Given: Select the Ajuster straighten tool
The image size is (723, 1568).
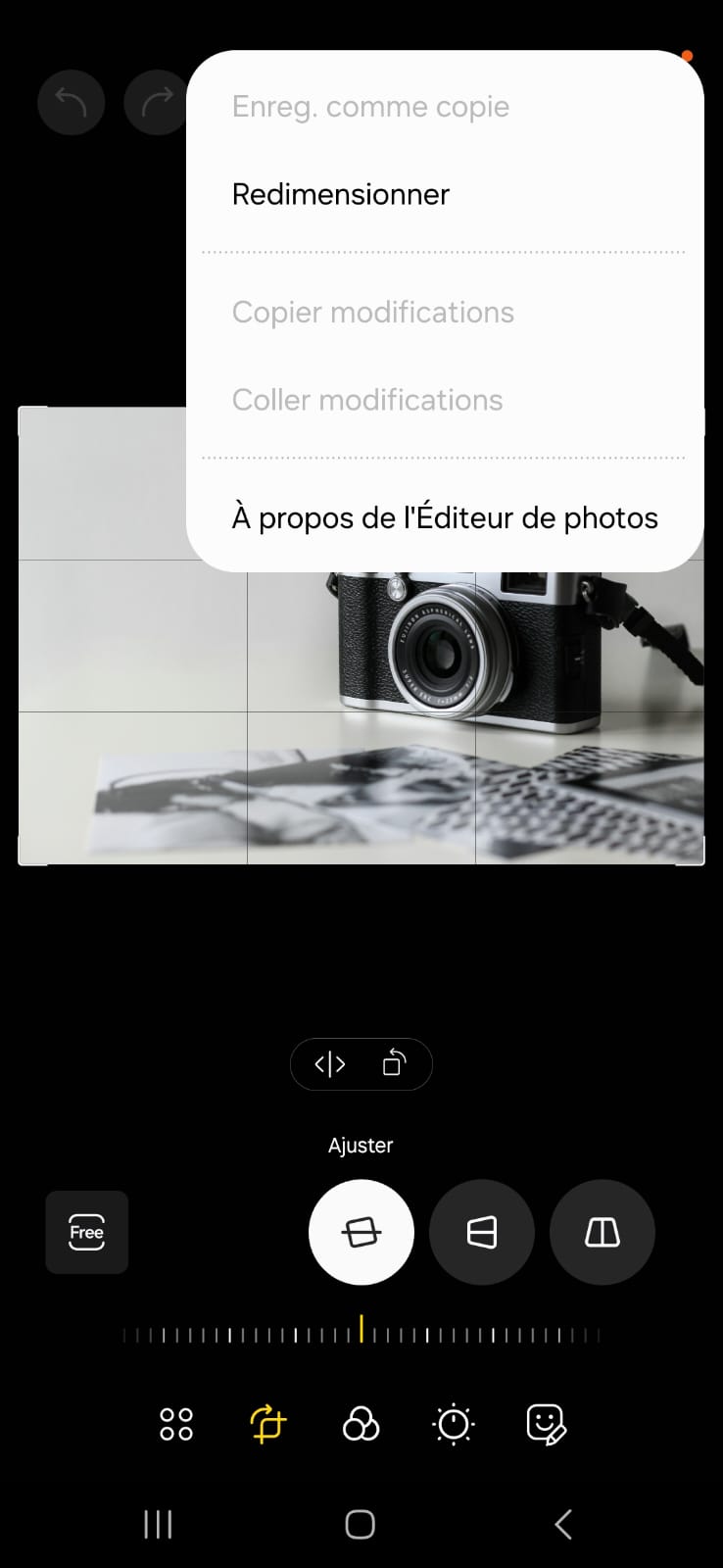Looking at the screenshot, I should (x=361, y=1232).
